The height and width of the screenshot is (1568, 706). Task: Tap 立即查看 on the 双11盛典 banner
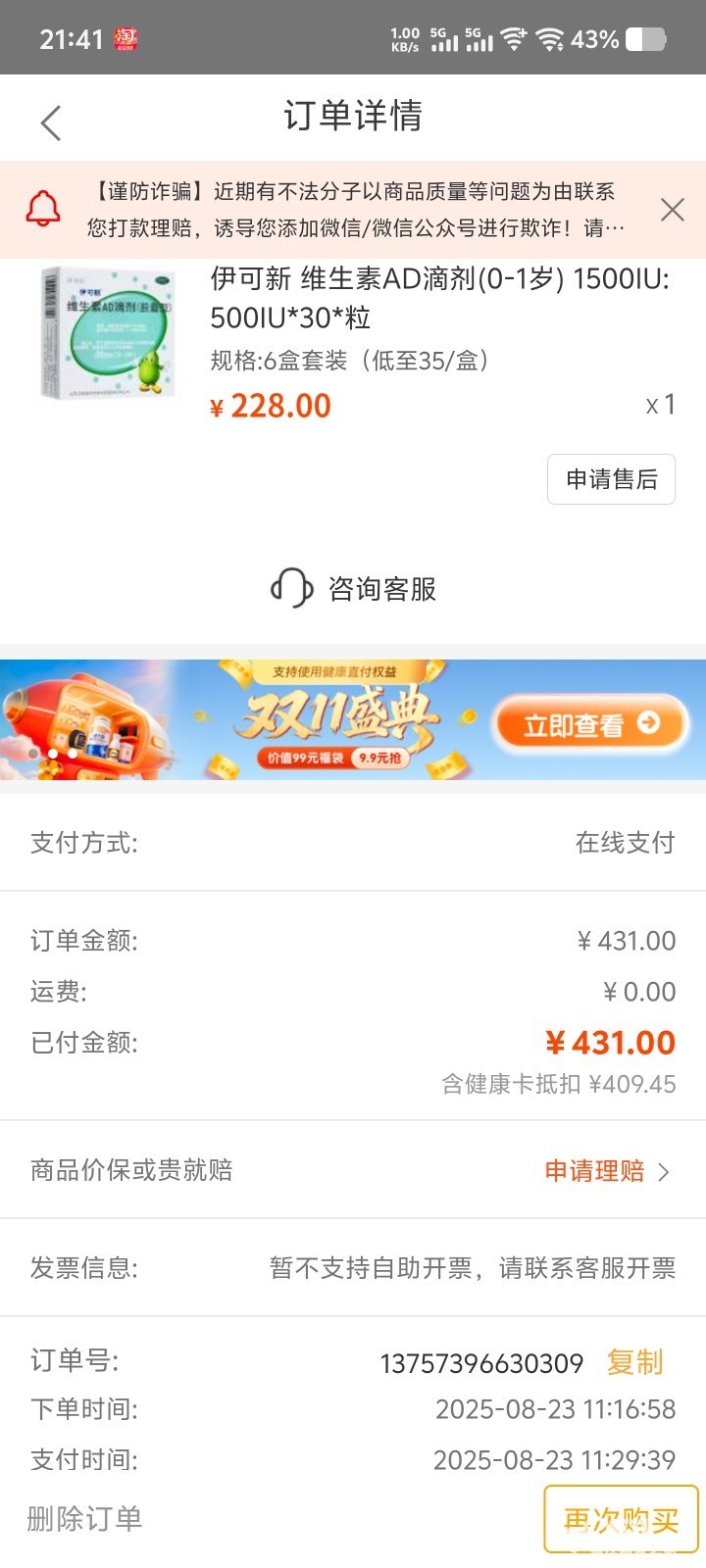(x=590, y=724)
